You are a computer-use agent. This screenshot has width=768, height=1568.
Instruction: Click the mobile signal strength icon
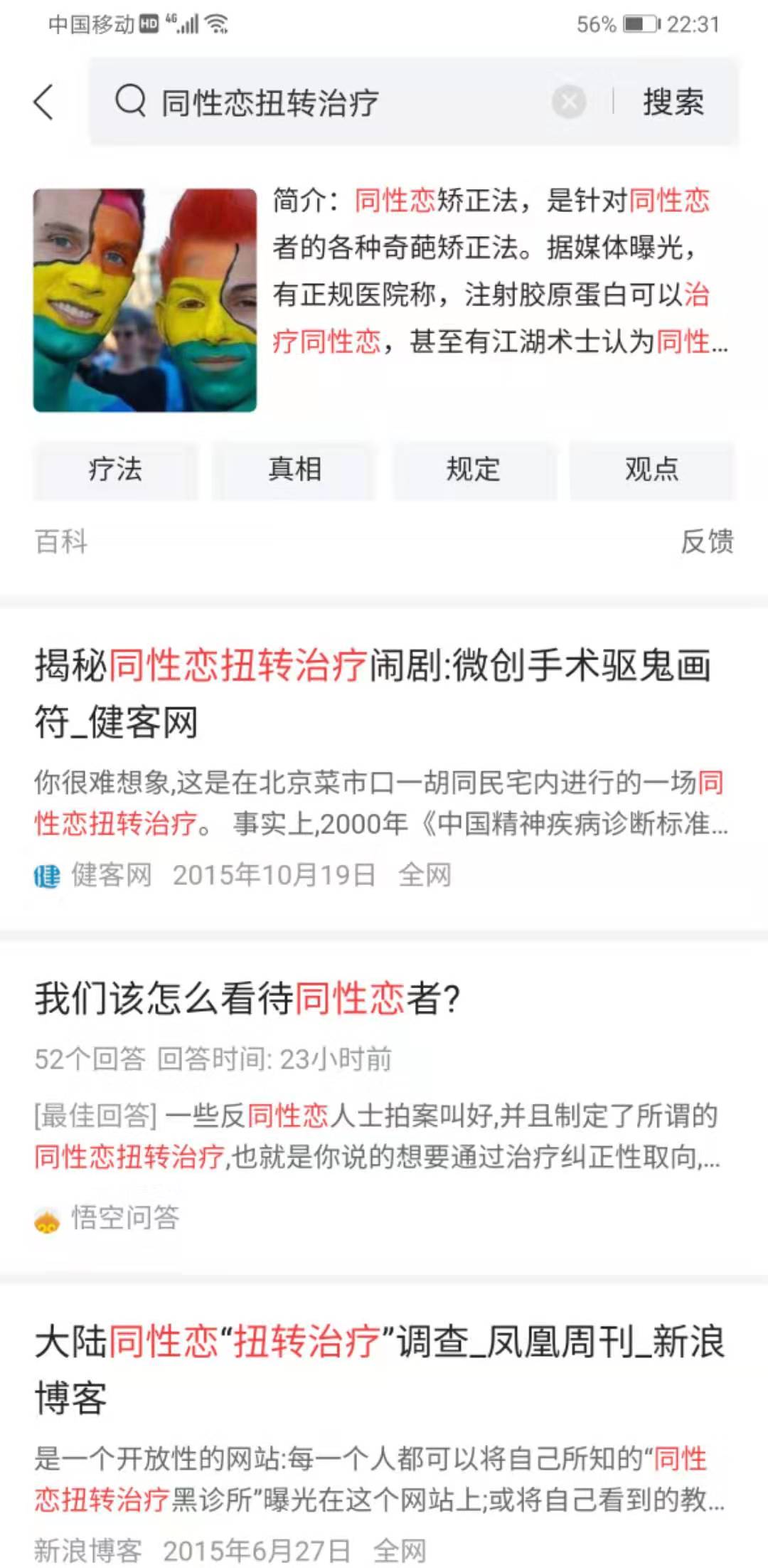coord(188,23)
